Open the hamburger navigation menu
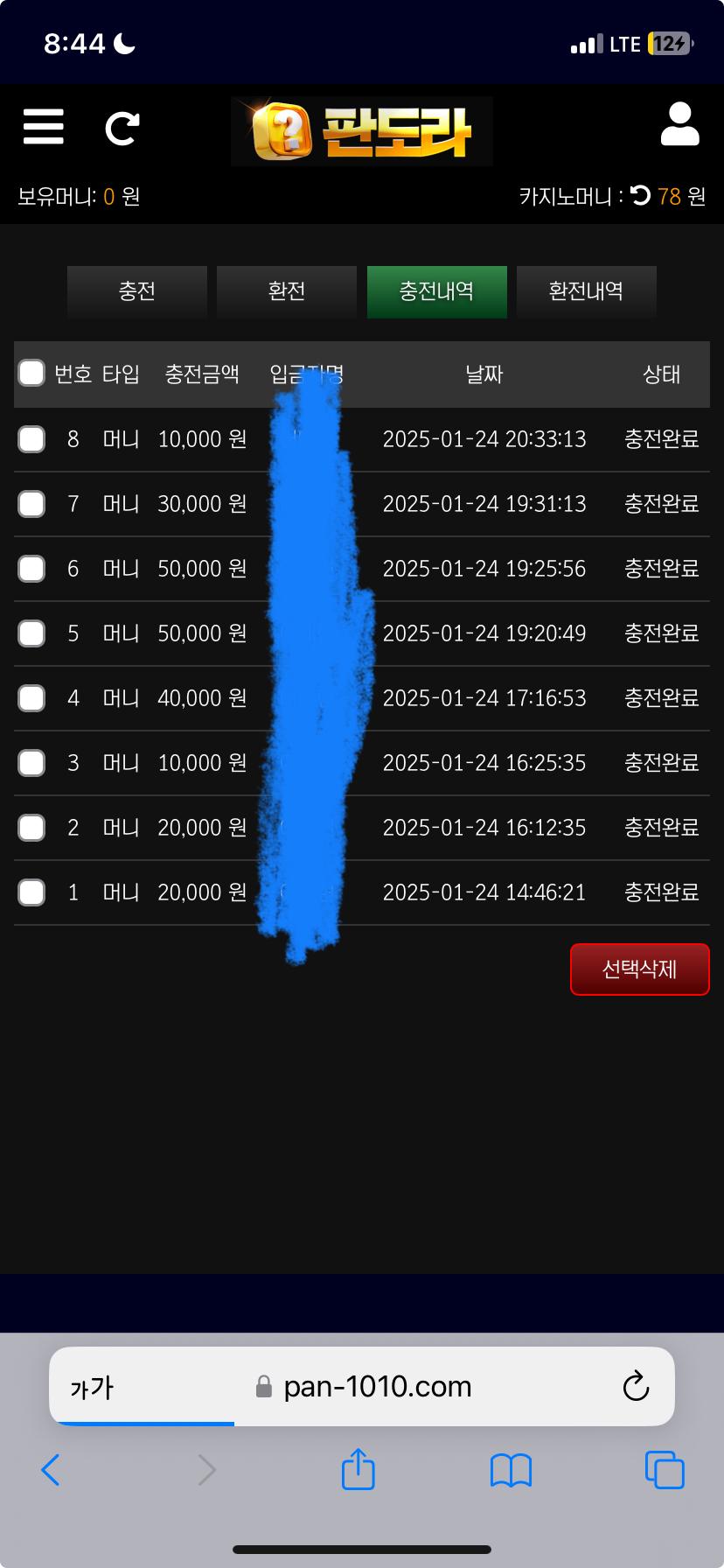 (43, 127)
